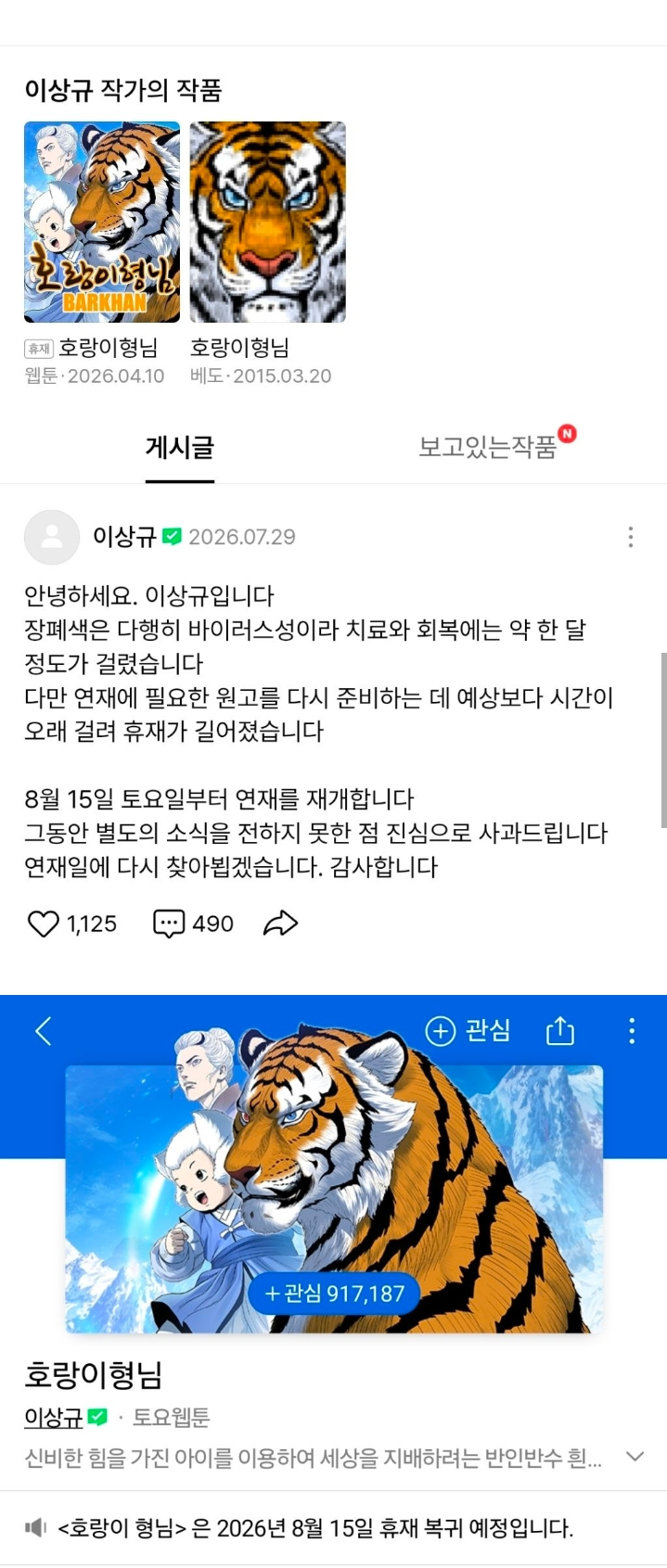Viewport: 667px width, 1568px height.
Task: Expand the webtoon synopsis with the chevron
Action: 635,1457
